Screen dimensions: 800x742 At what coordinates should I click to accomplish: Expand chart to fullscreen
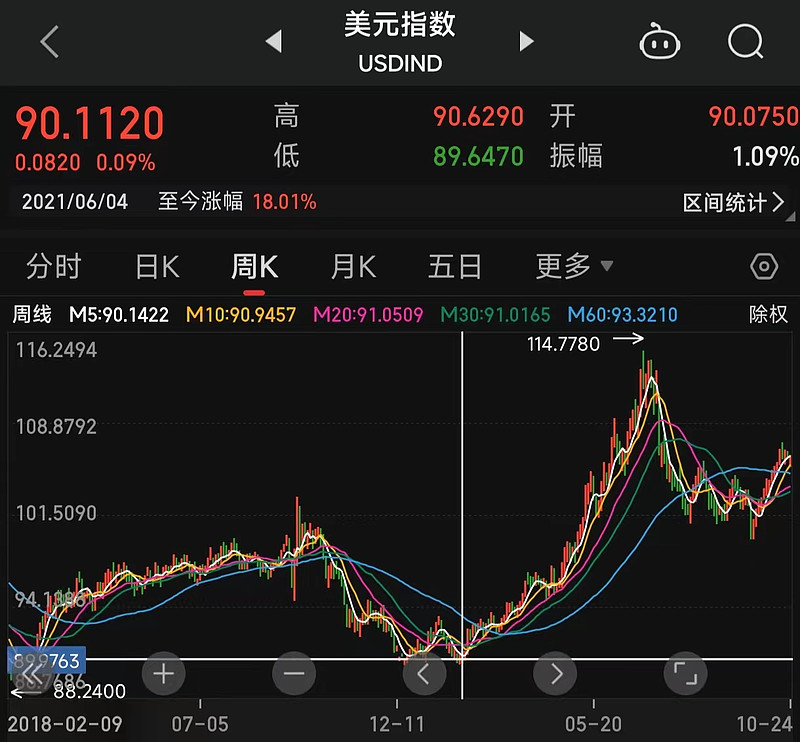[x=686, y=674]
